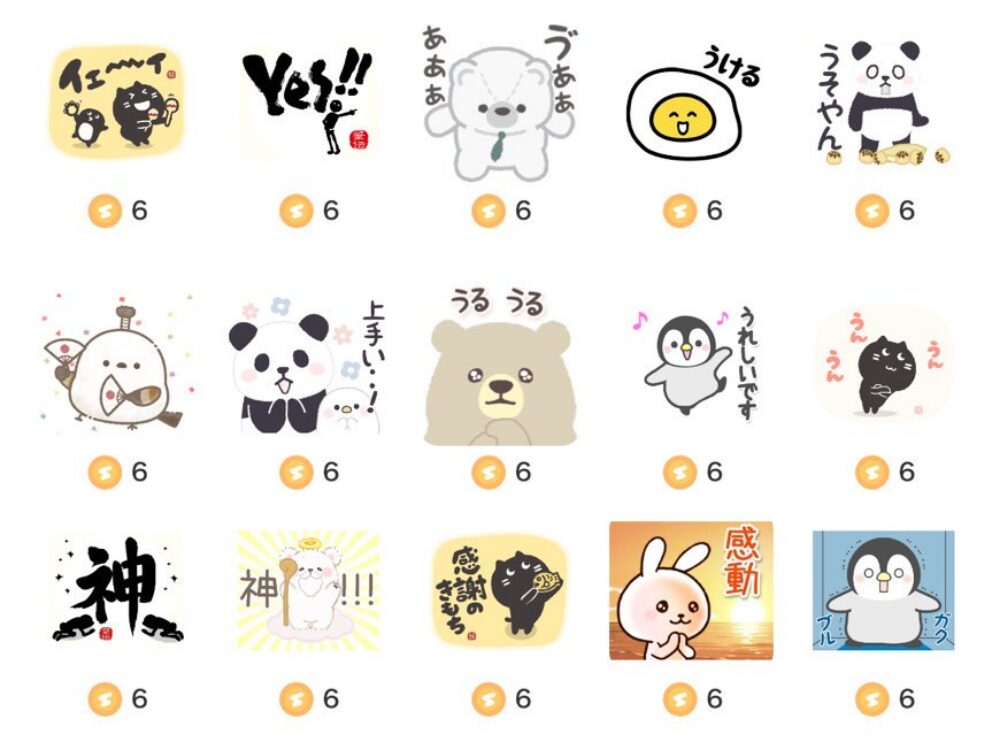Open the イェーイ black cat sticker
1000x750 pixels.
[x=117, y=100]
